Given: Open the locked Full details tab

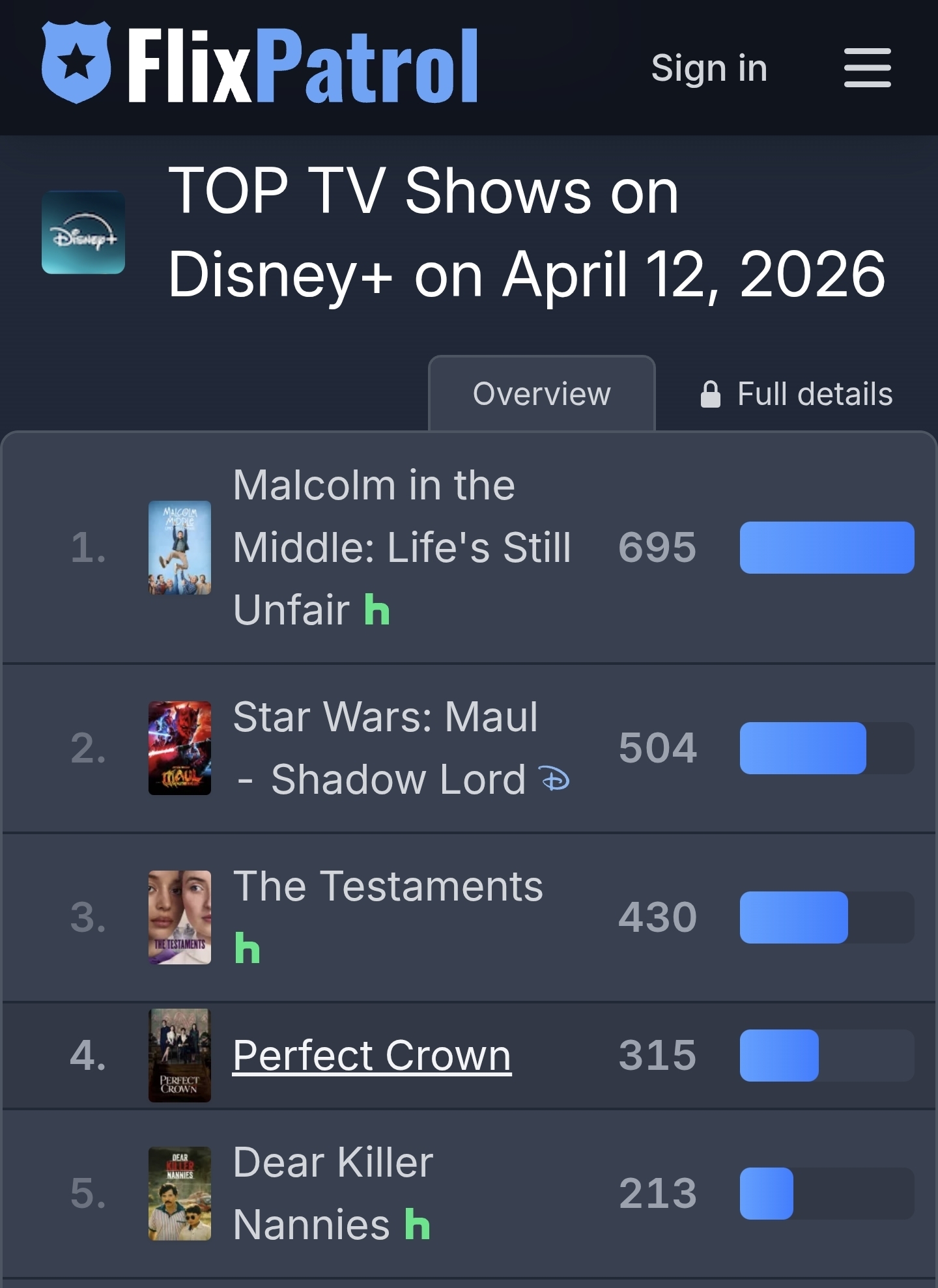Looking at the screenshot, I should [796, 394].
